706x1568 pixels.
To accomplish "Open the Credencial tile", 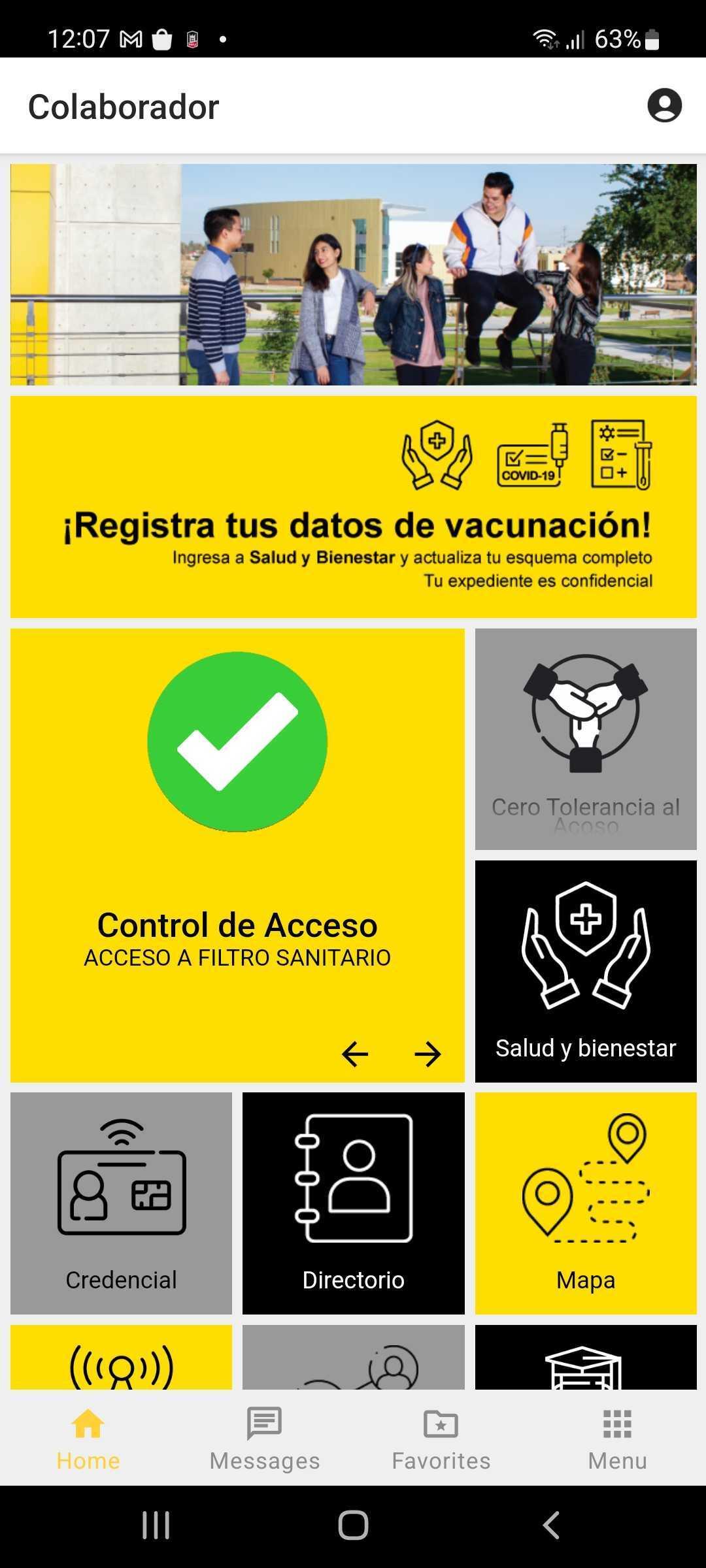I will [x=121, y=1203].
